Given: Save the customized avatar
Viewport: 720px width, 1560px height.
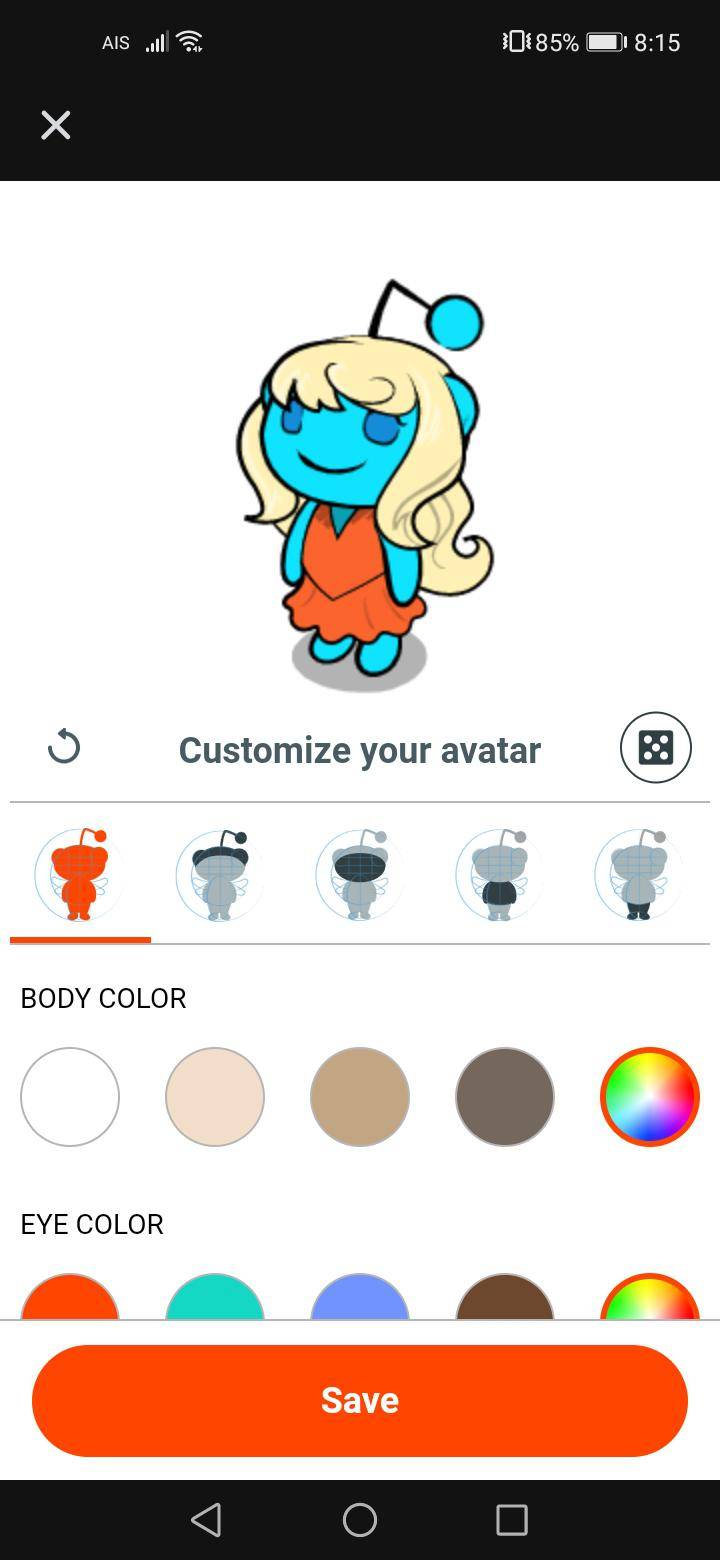Looking at the screenshot, I should point(360,1400).
